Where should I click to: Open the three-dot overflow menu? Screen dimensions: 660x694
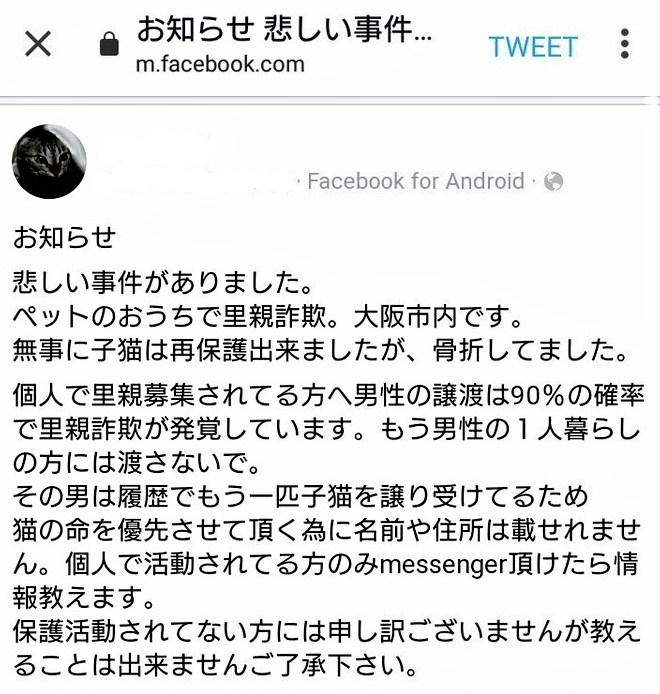tap(624, 45)
